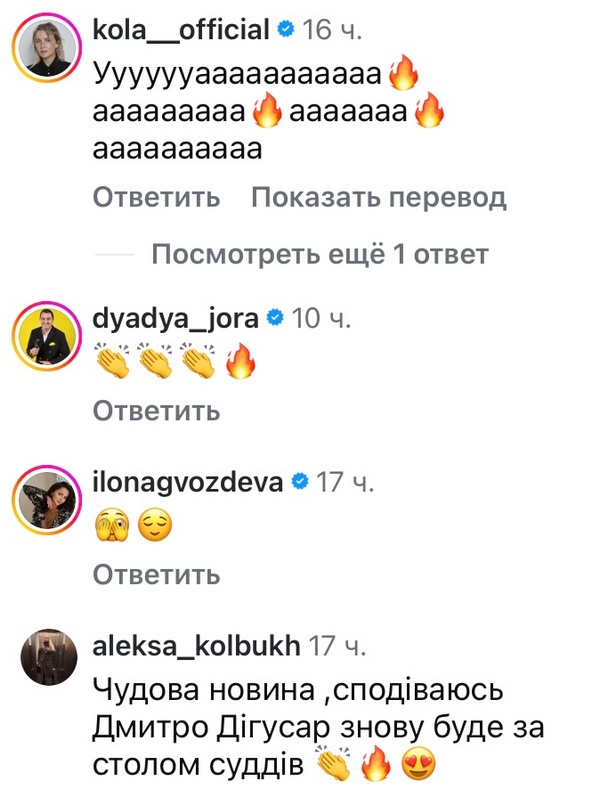The image size is (600, 798).
Task: Open kola__official username link
Action: click(x=180, y=30)
